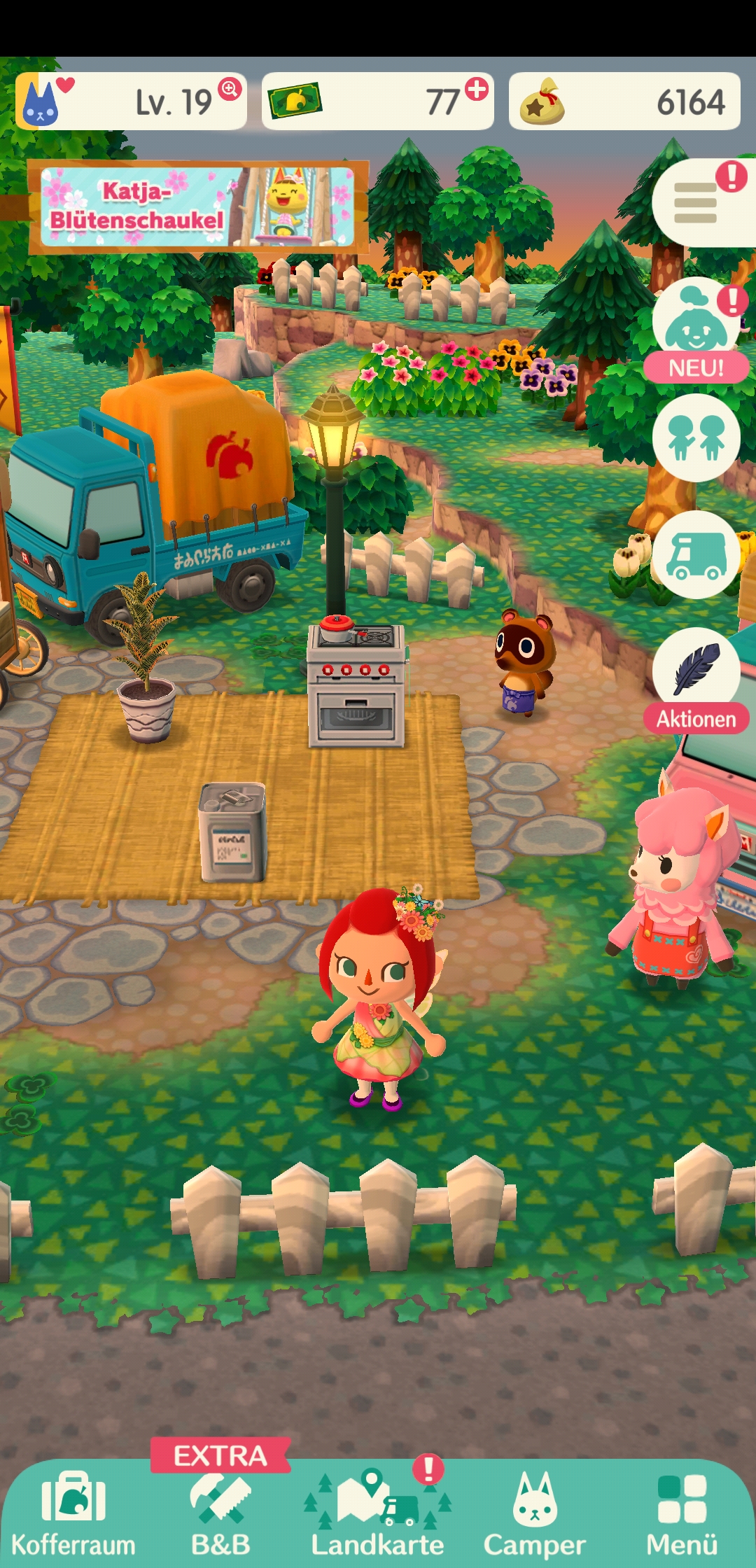Tap the camper van shortcut icon
This screenshot has width=756, height=1568.
click(696, 554)
